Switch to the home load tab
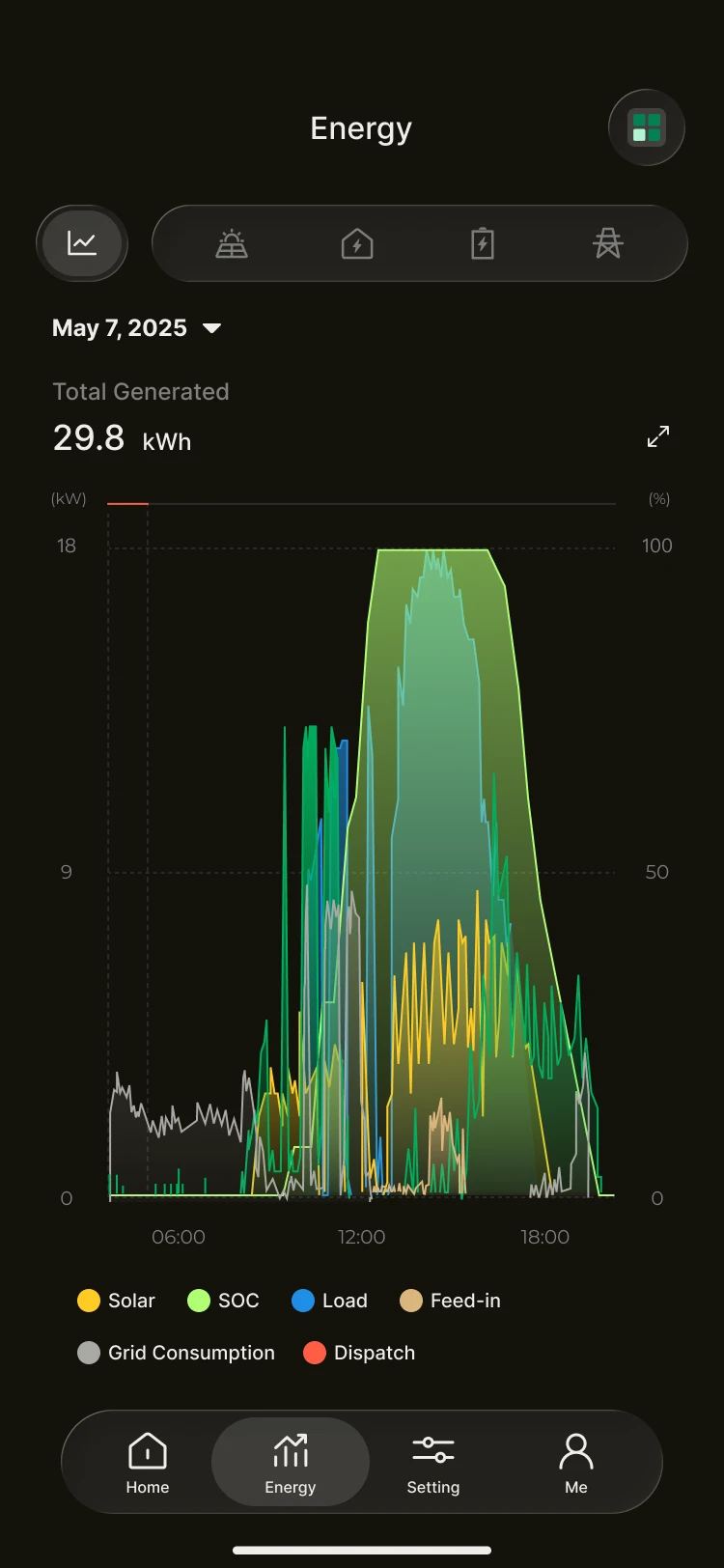This screenshot has width=724, height=1568. click(357, 243)
